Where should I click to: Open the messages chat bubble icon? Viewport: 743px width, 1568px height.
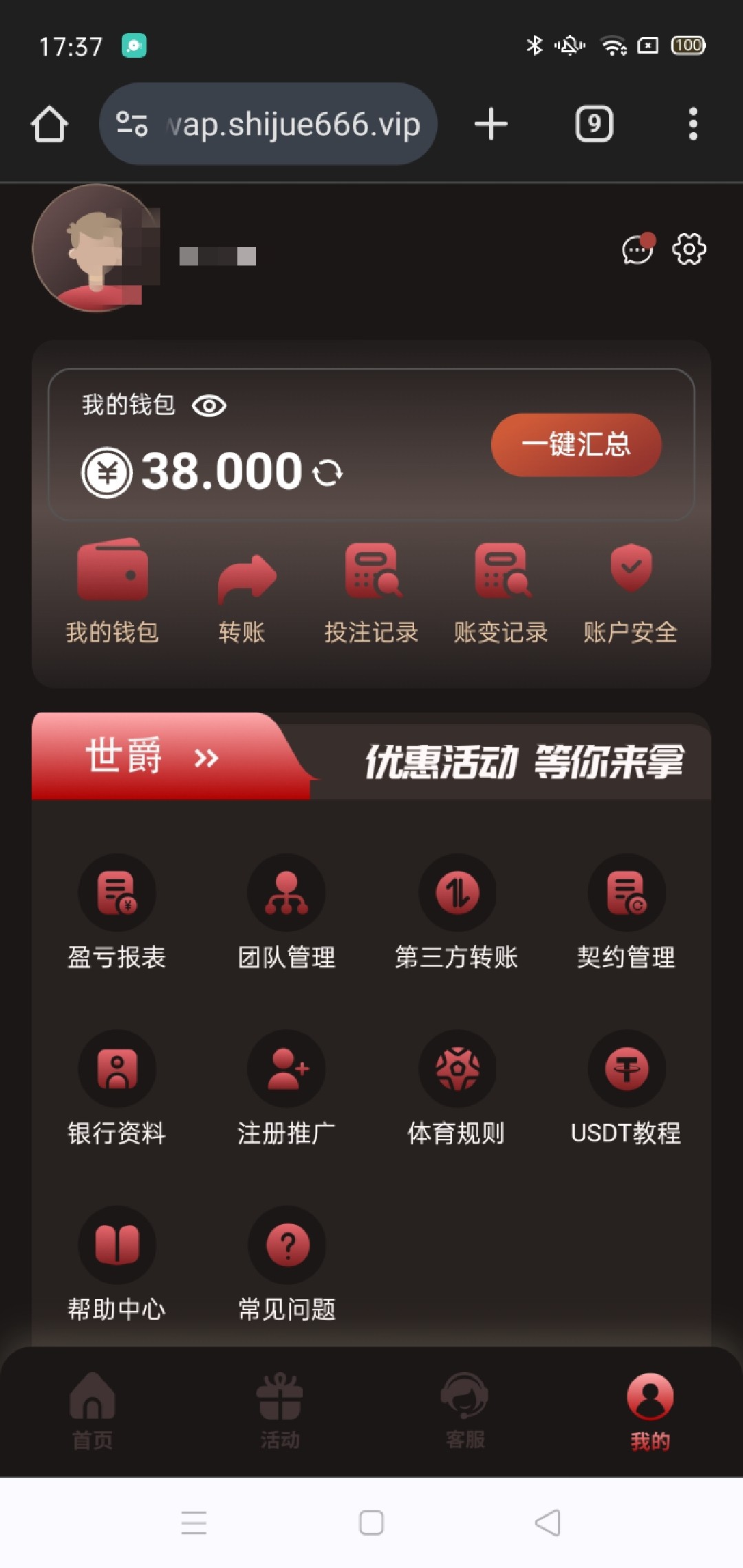pos(638,250)
